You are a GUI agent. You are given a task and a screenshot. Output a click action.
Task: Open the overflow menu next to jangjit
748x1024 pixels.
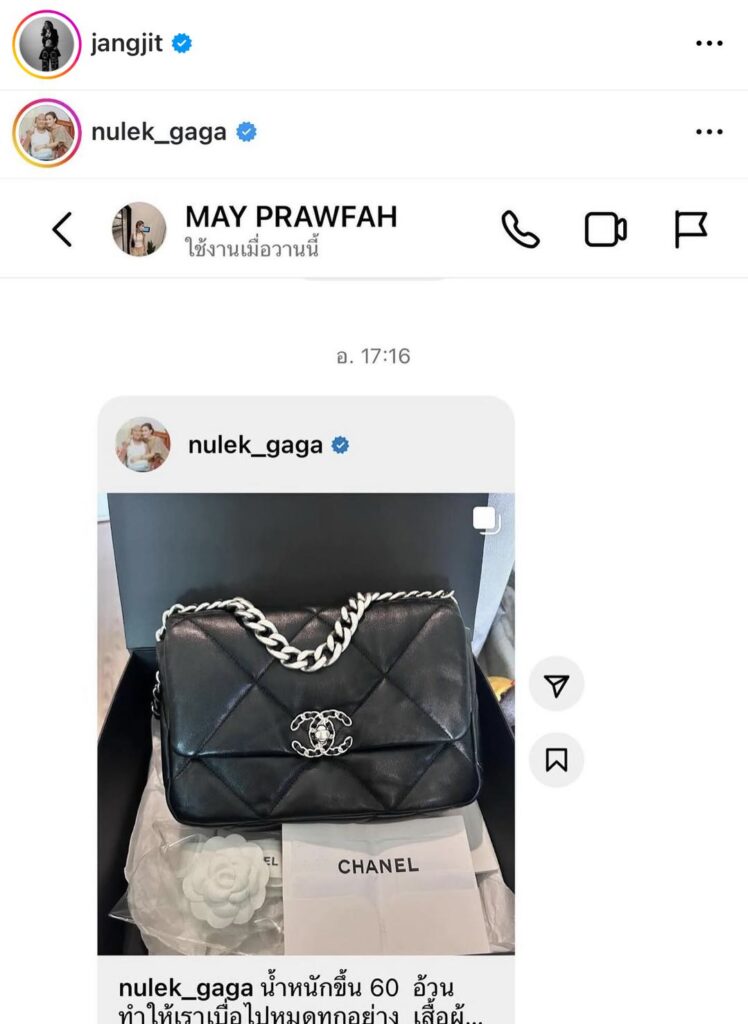[x=709, y=43]
